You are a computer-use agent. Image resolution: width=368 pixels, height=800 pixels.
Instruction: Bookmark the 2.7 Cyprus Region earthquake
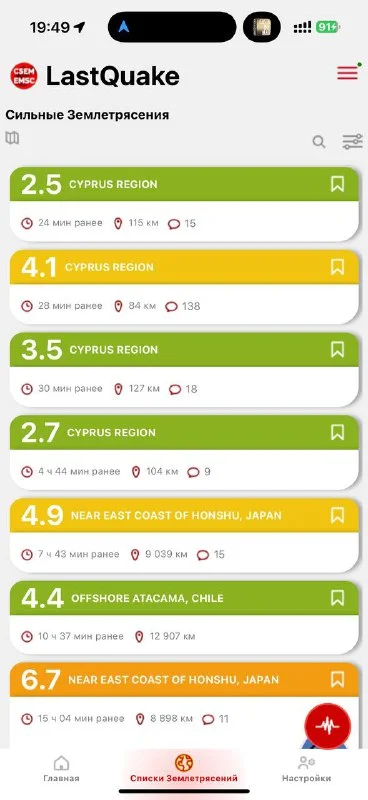[337, 432]
